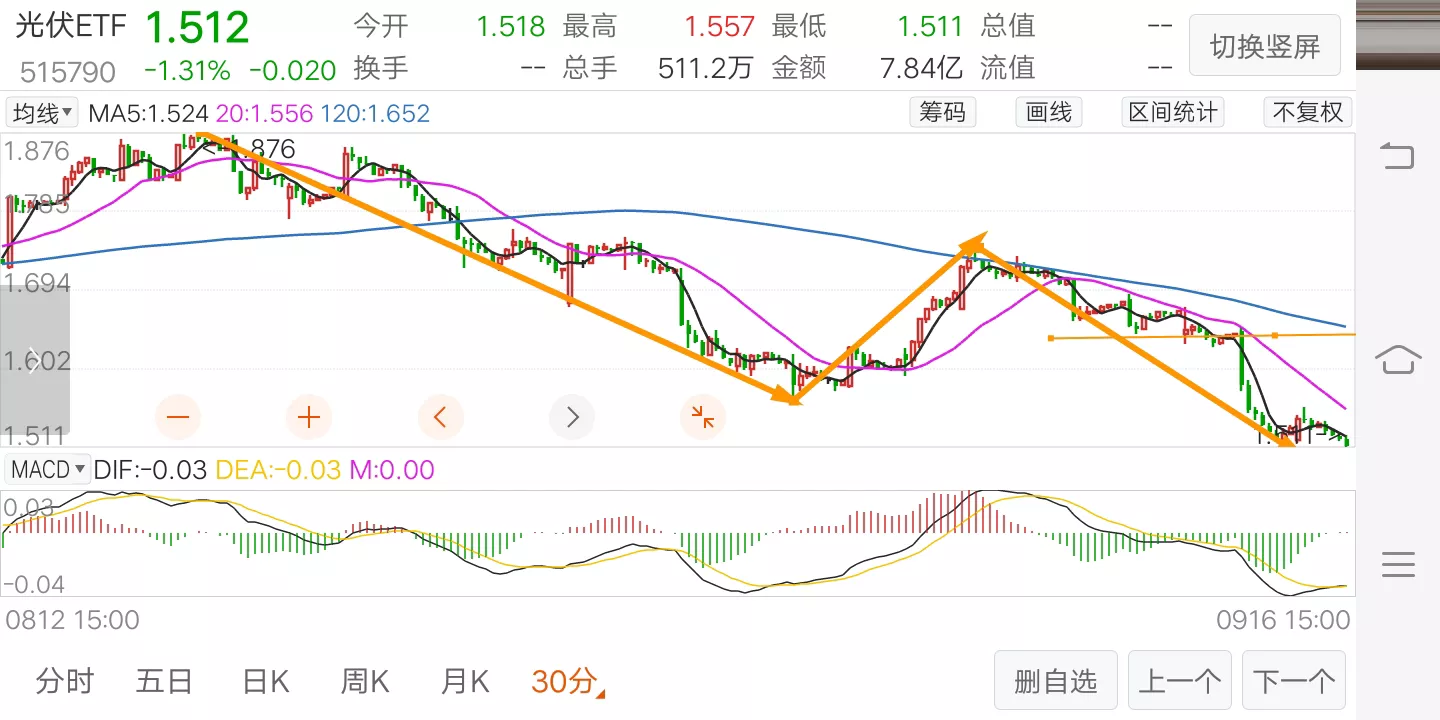
Task: Go to the next stock with 下一个
Action: click(x=1295, y=682)
